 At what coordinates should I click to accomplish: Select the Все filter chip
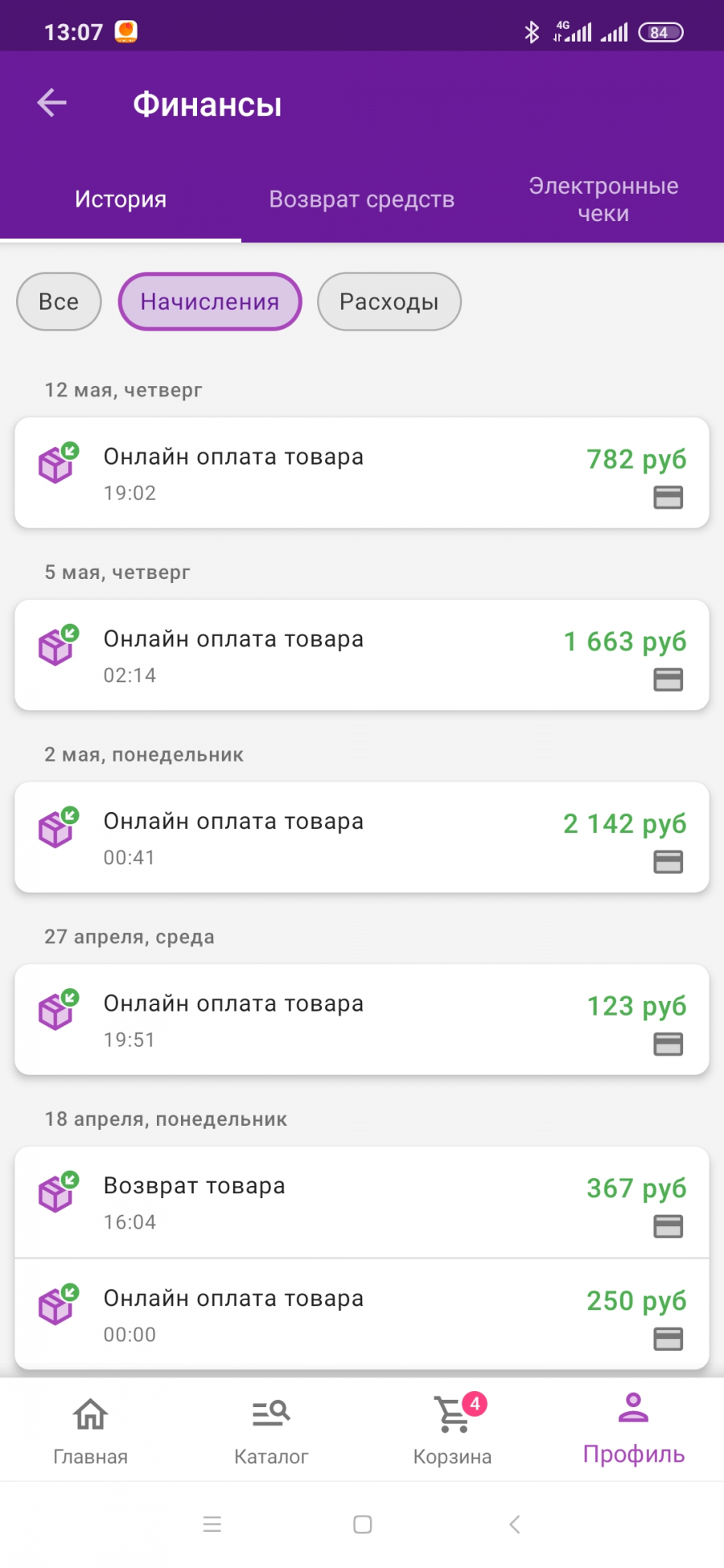tap(59, 302)
